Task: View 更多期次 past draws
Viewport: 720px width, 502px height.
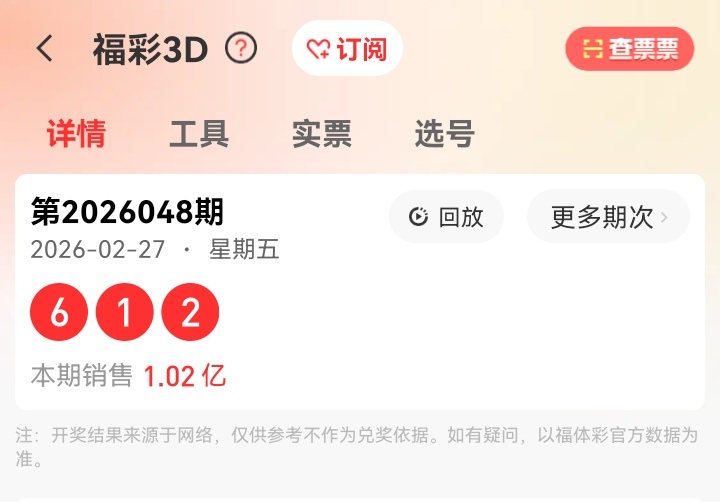Action: click(x=608, y=217)
